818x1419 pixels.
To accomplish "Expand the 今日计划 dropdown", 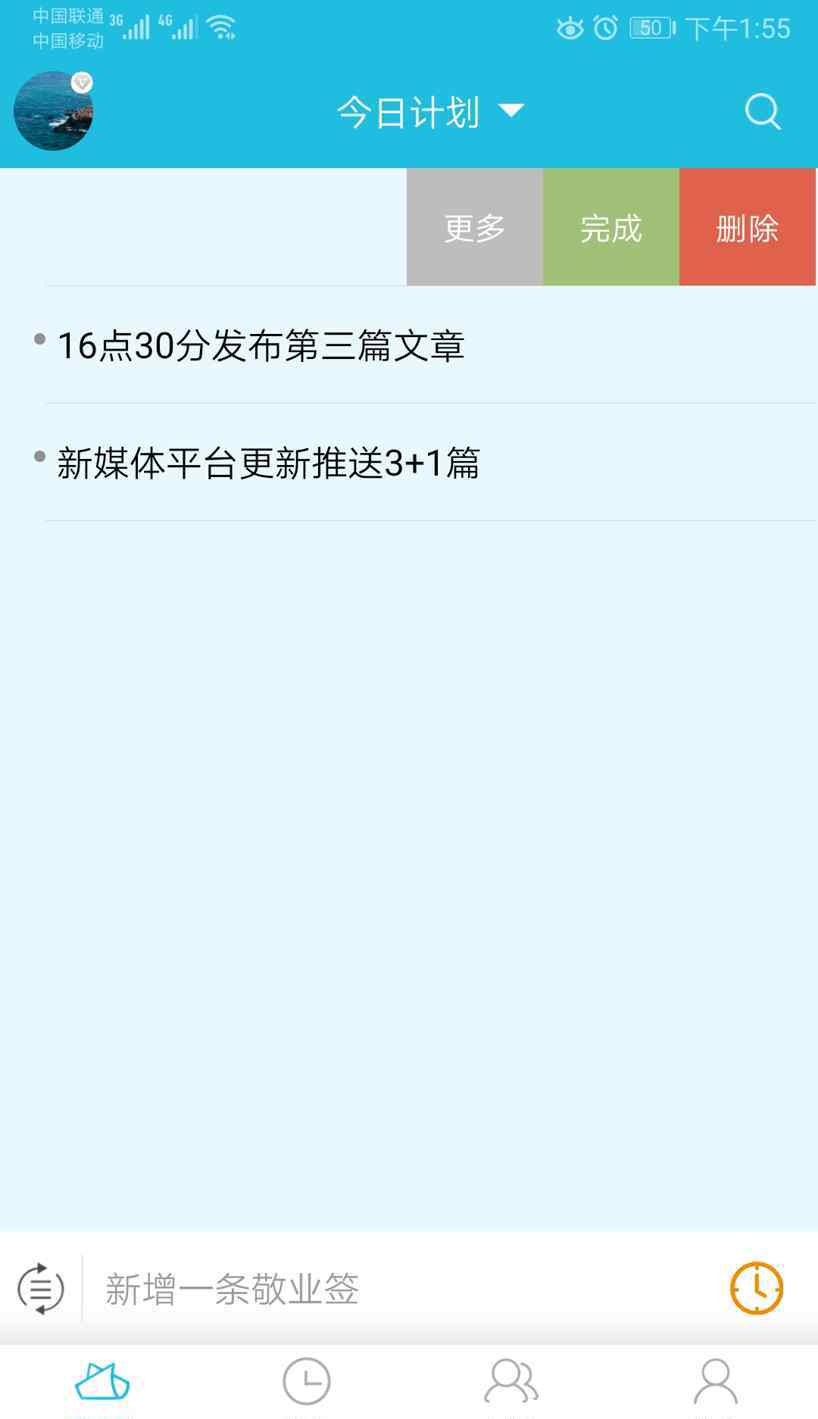I will pyautogui.click(x=430, y=111).
